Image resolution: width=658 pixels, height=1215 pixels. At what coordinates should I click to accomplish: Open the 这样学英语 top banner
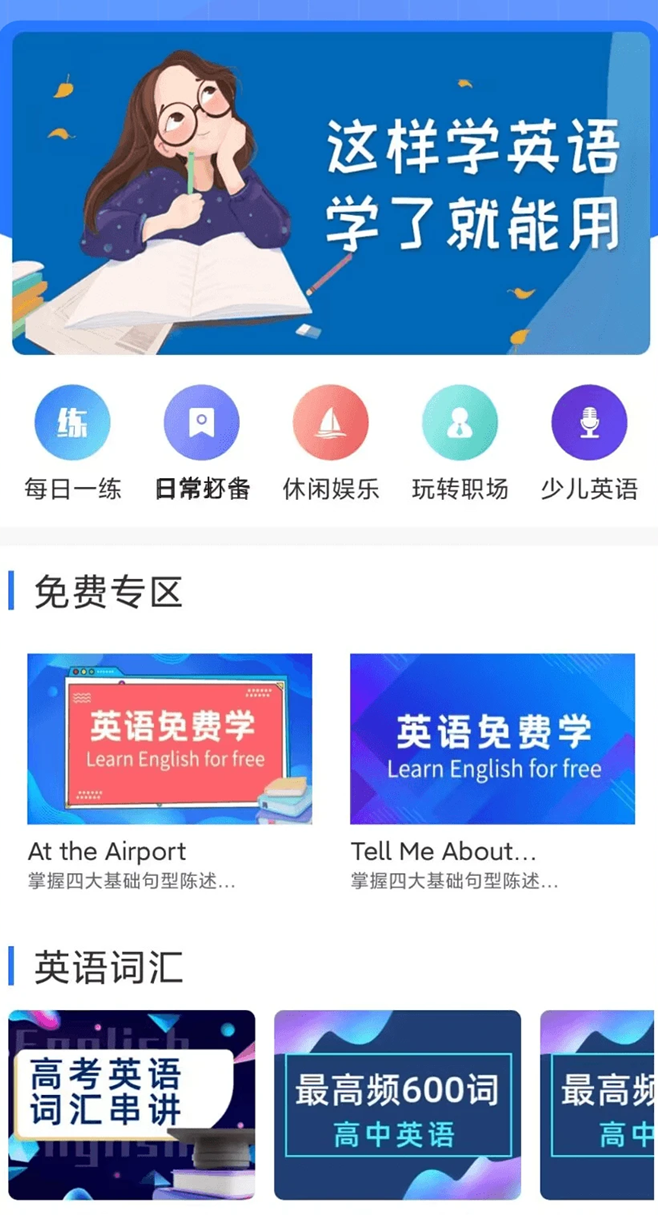point(330,193)
